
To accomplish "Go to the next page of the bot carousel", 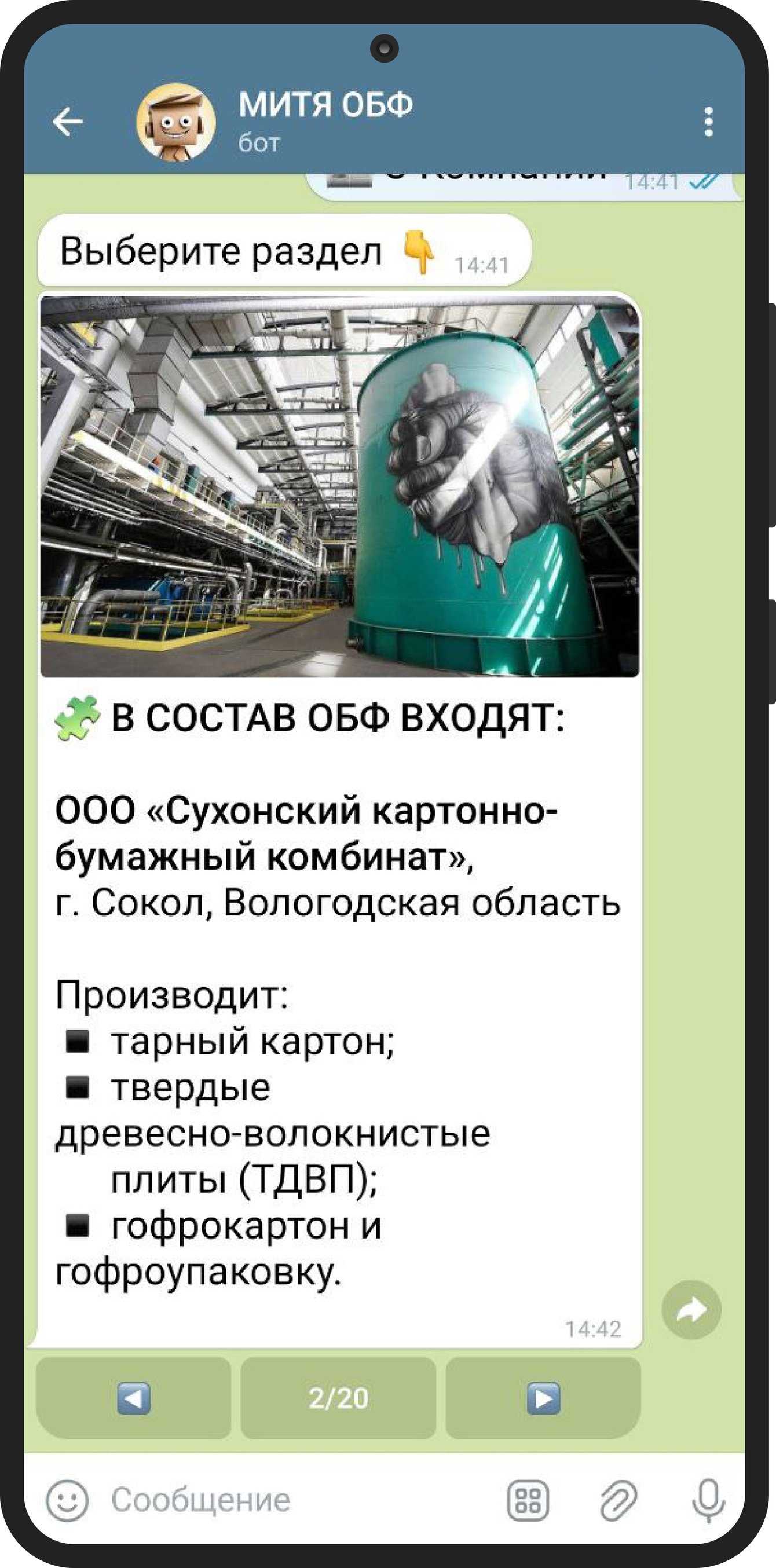I will coord(543,1398).
